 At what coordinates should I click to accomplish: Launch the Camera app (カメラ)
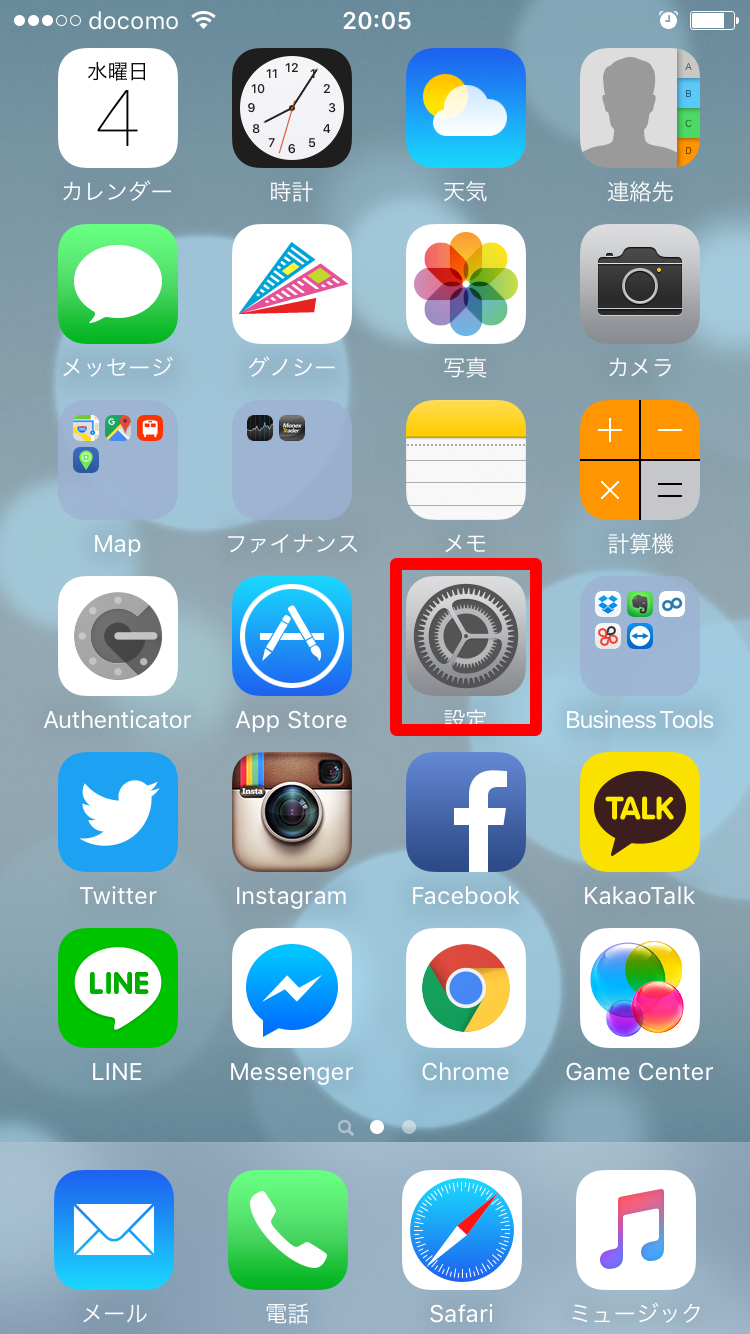click(x=639, y=284)
